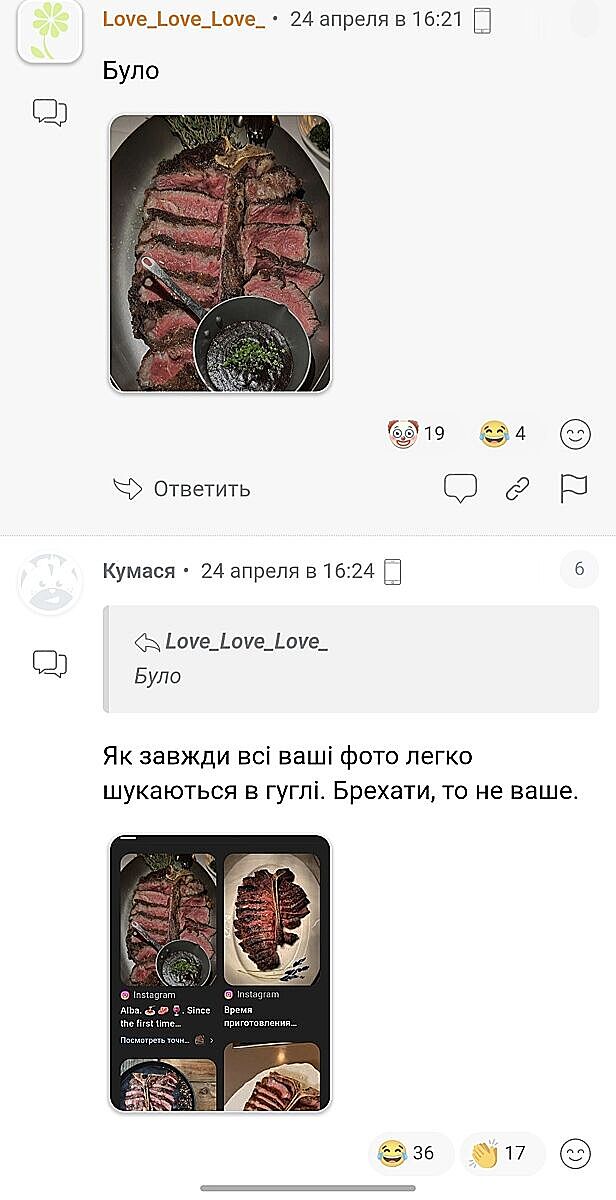Tap the clapping reaction with 17
The width and height of the screenshot is (616, 1200).
(x=499, y=1153)
